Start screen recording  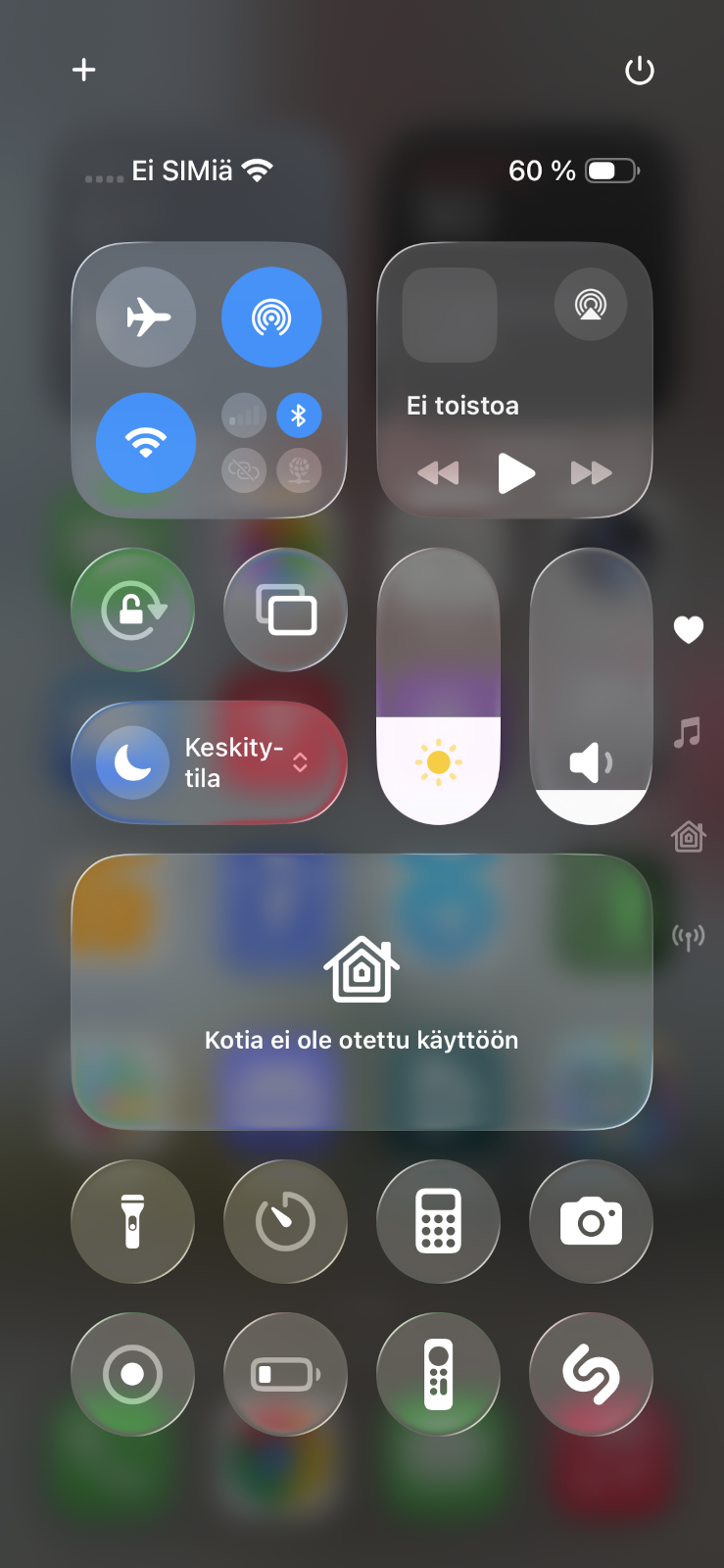132,1374
